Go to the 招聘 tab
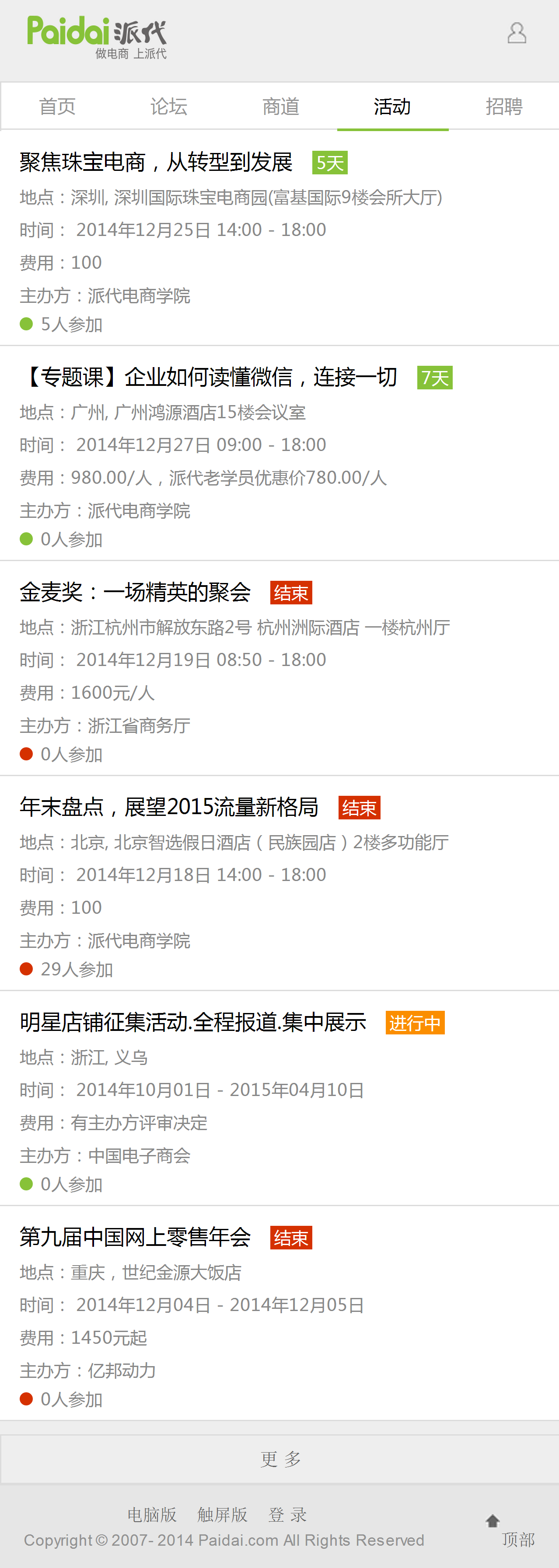Viewport: 559px width, 1568px height. pos(503,107)
